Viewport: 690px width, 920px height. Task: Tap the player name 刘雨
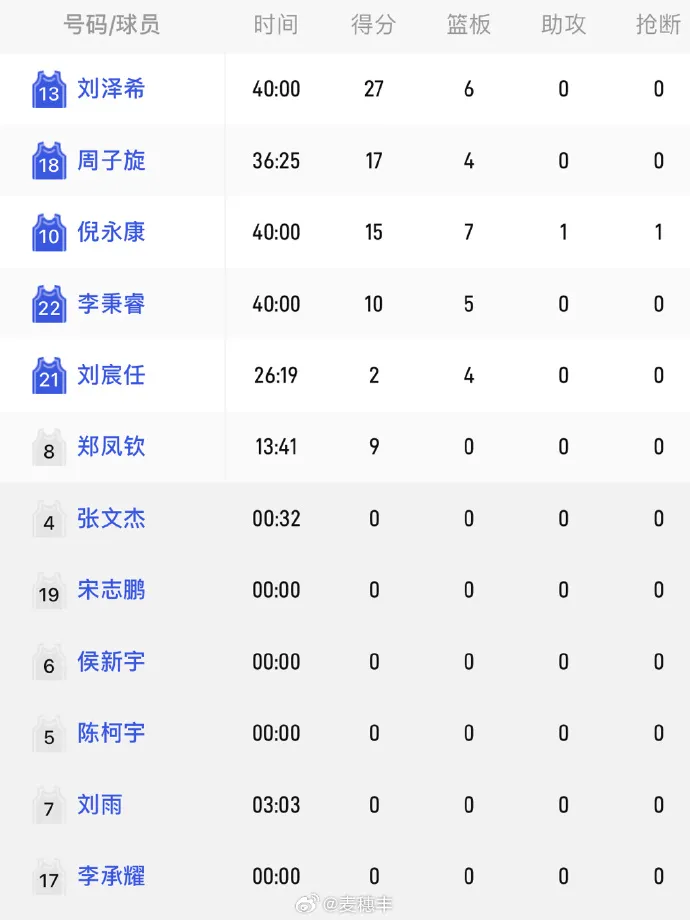click(x=100, y=805)
